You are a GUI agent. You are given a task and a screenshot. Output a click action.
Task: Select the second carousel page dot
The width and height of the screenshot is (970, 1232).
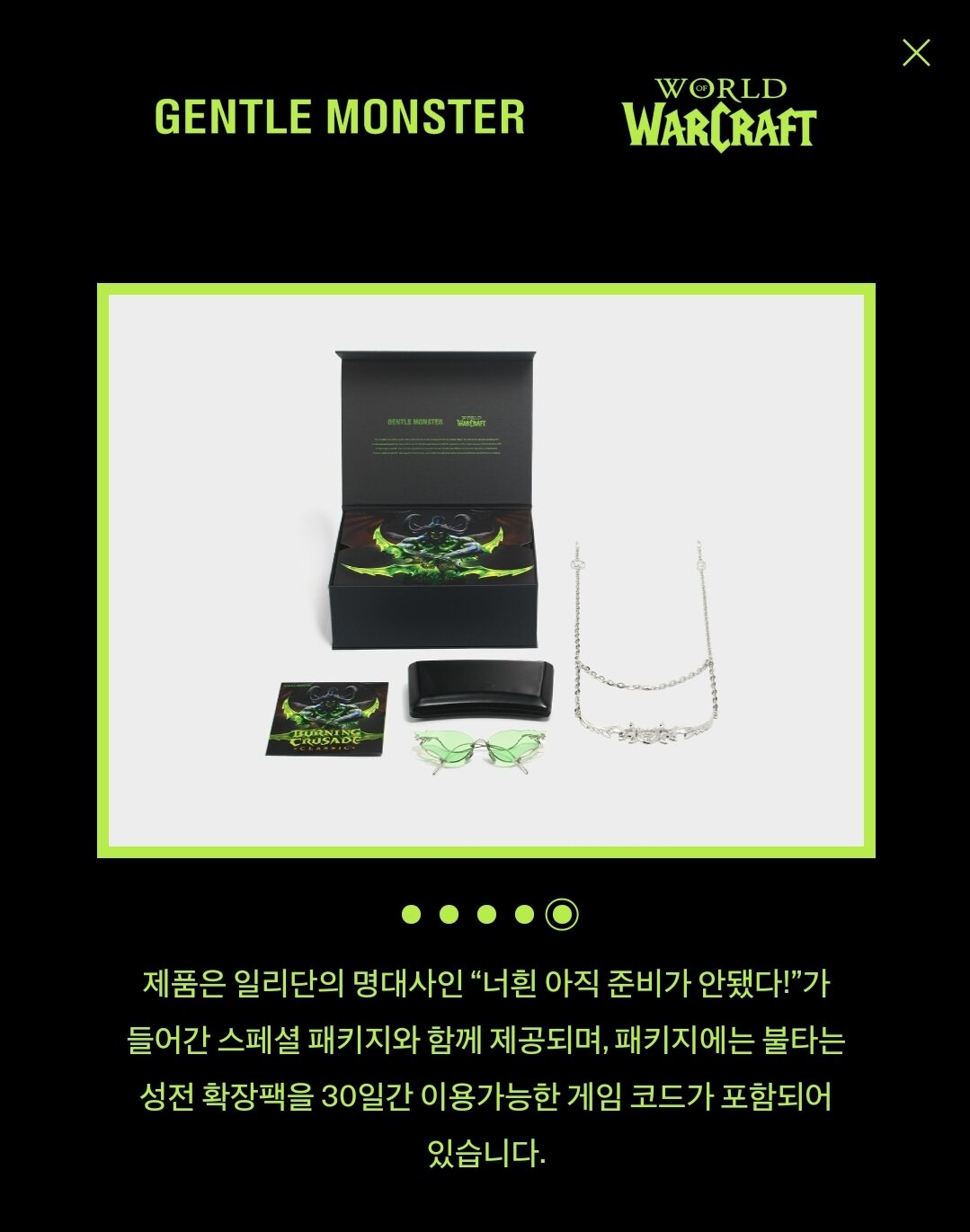click(x=449, y=915)
